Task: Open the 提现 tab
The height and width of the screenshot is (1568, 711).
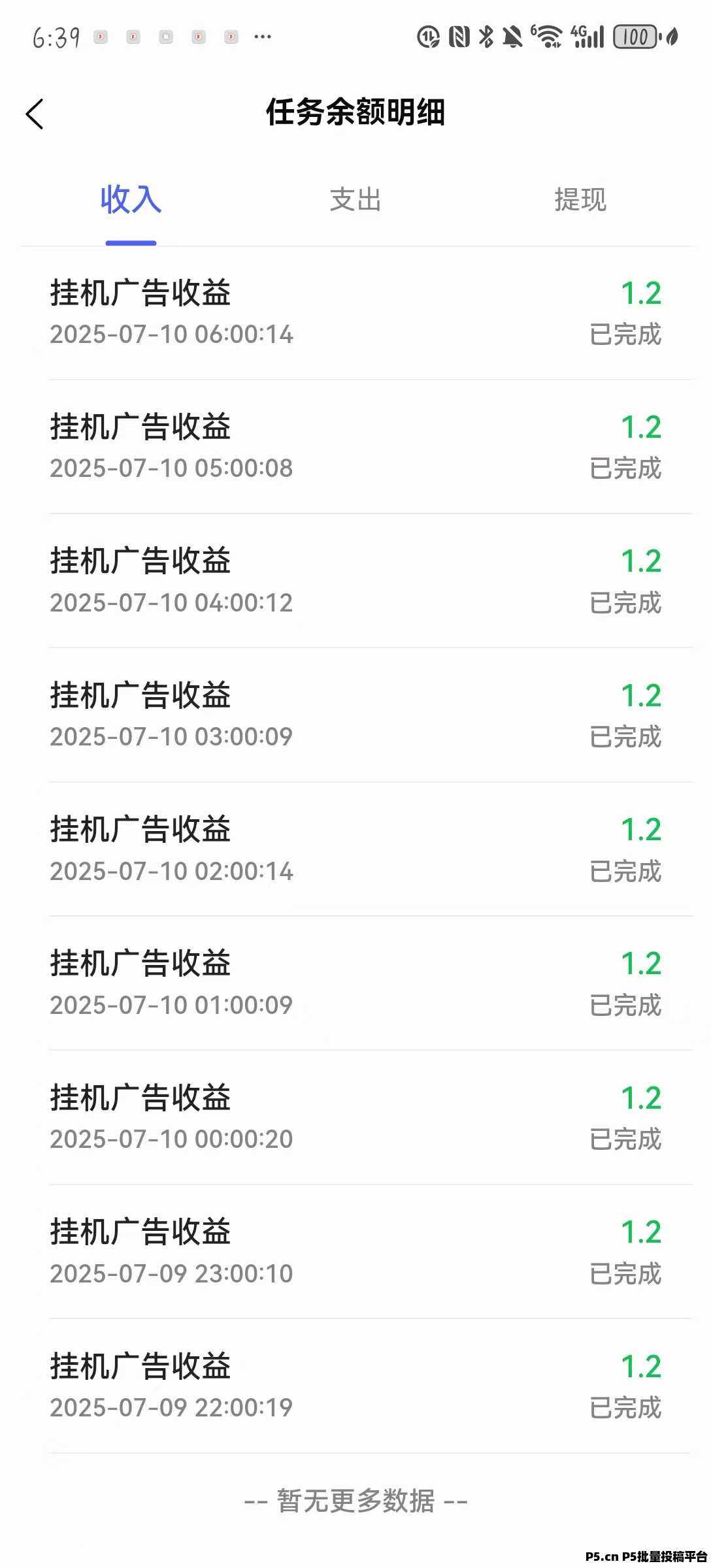Action: click(x=580, y=200)
